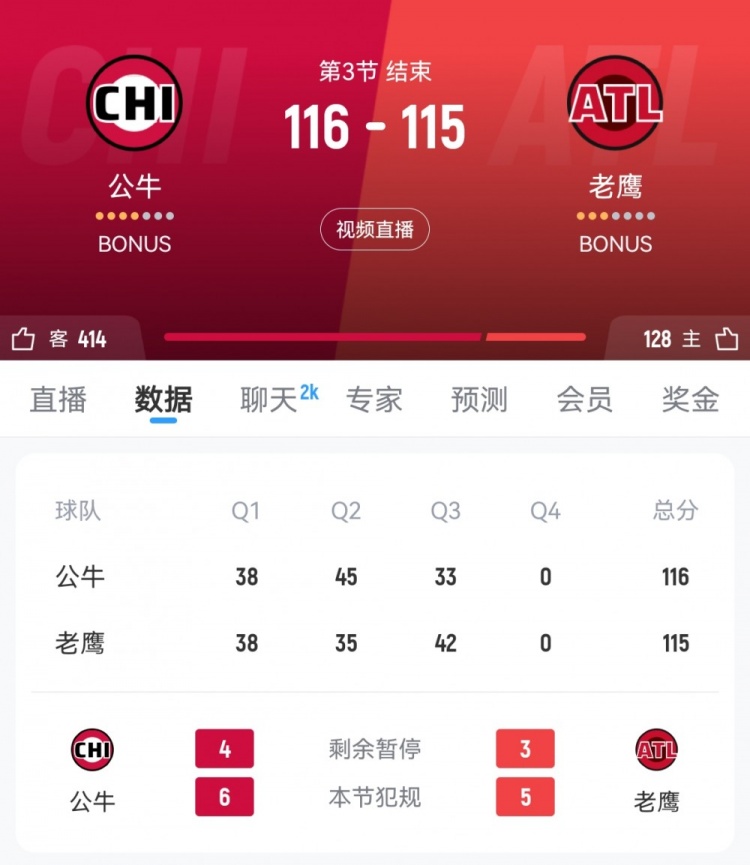750x865 pixels.
Task: Switch to the 专家 tab
Action: [374, 400]
